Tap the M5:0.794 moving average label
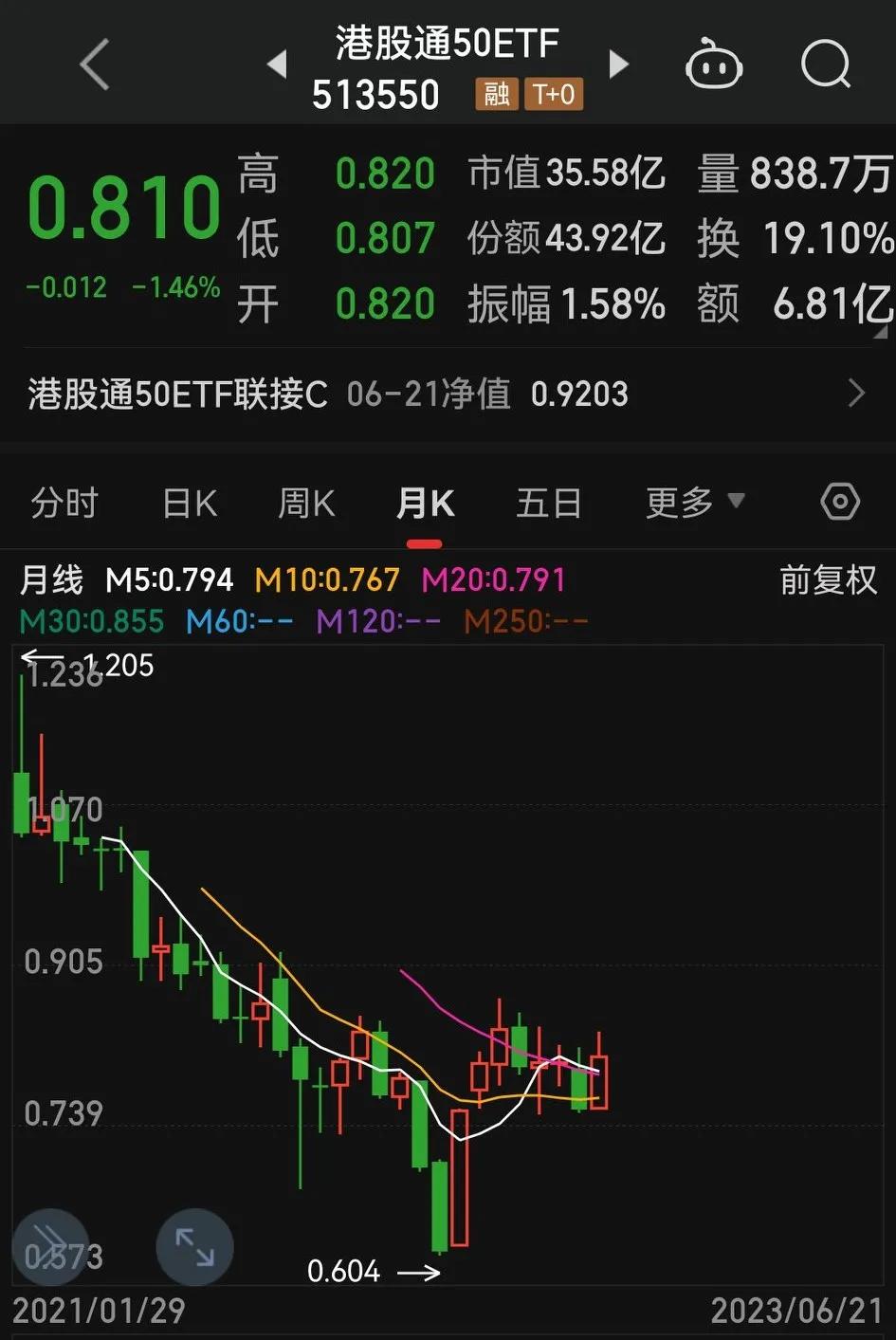Viewport: 896px width, 1340px height. tap(169, 579)
